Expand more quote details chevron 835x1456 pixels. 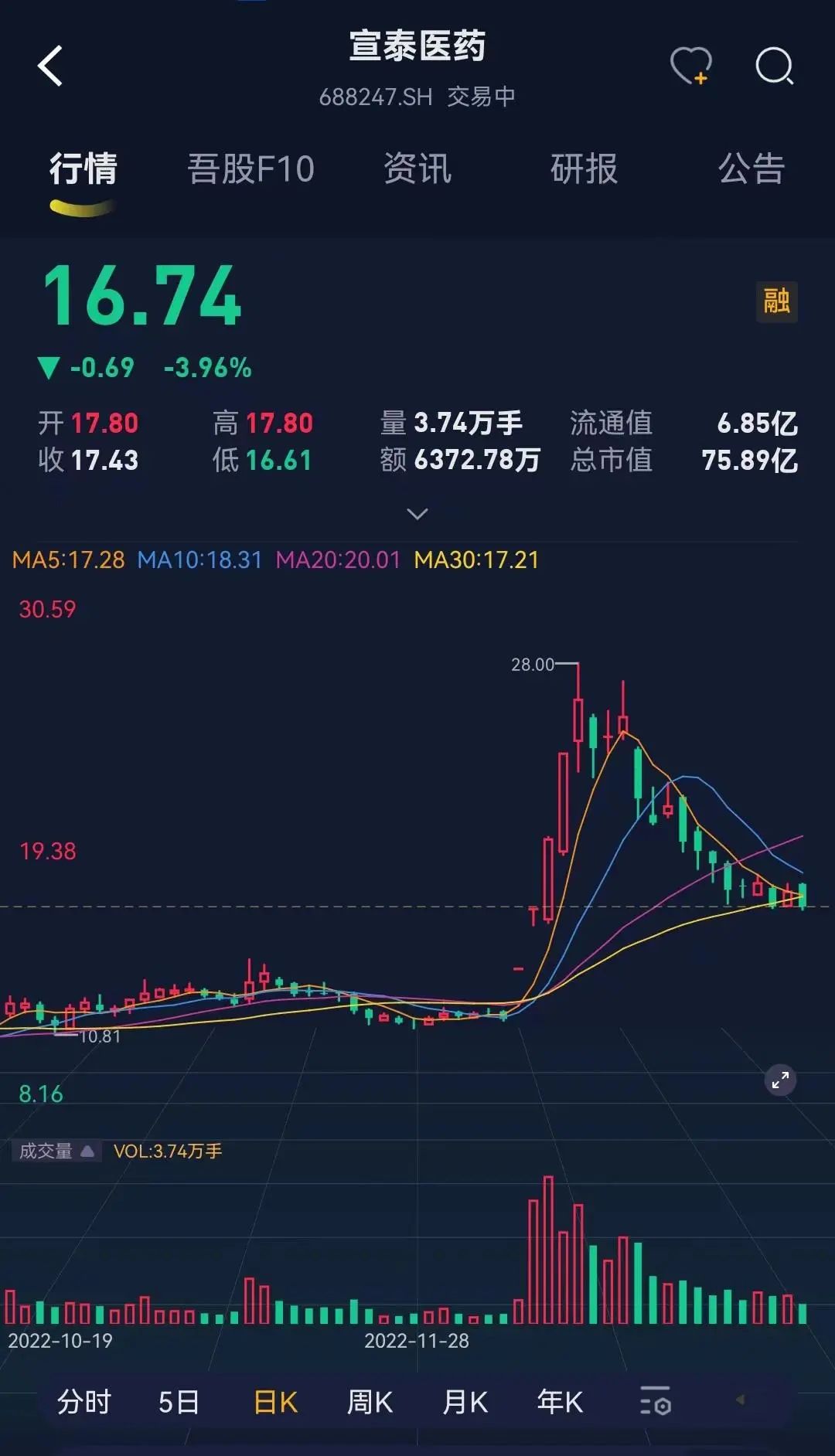417,514
